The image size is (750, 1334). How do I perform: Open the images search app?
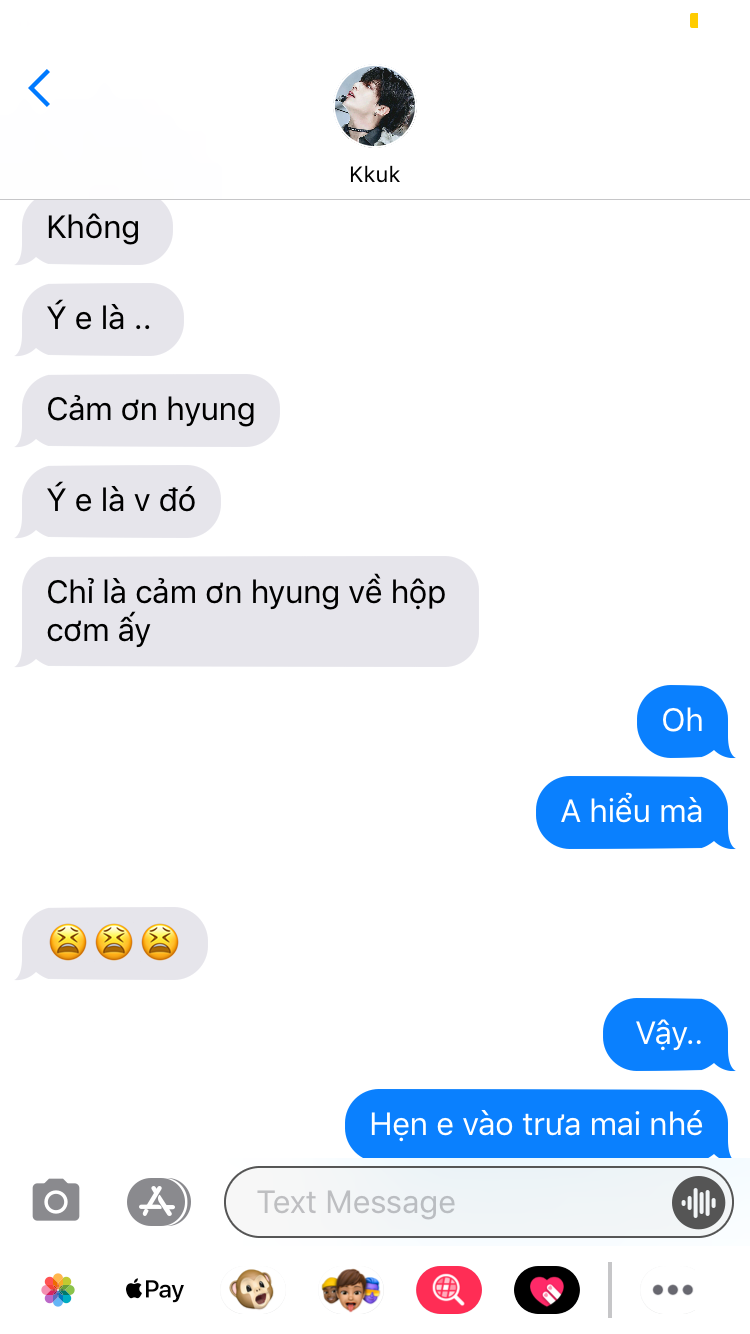(449, 1290)
